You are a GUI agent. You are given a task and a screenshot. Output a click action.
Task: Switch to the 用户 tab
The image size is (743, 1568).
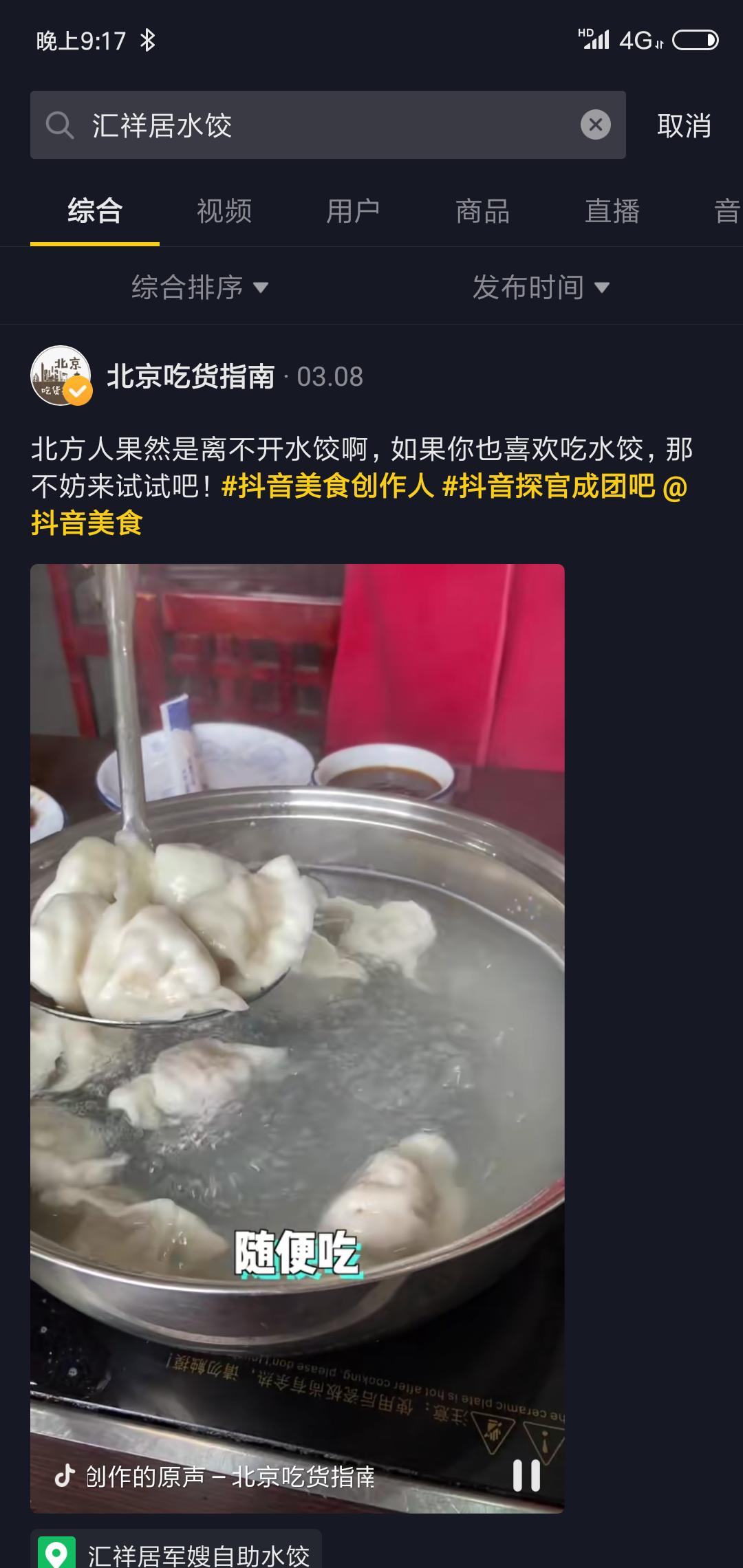tap(353, 210)
